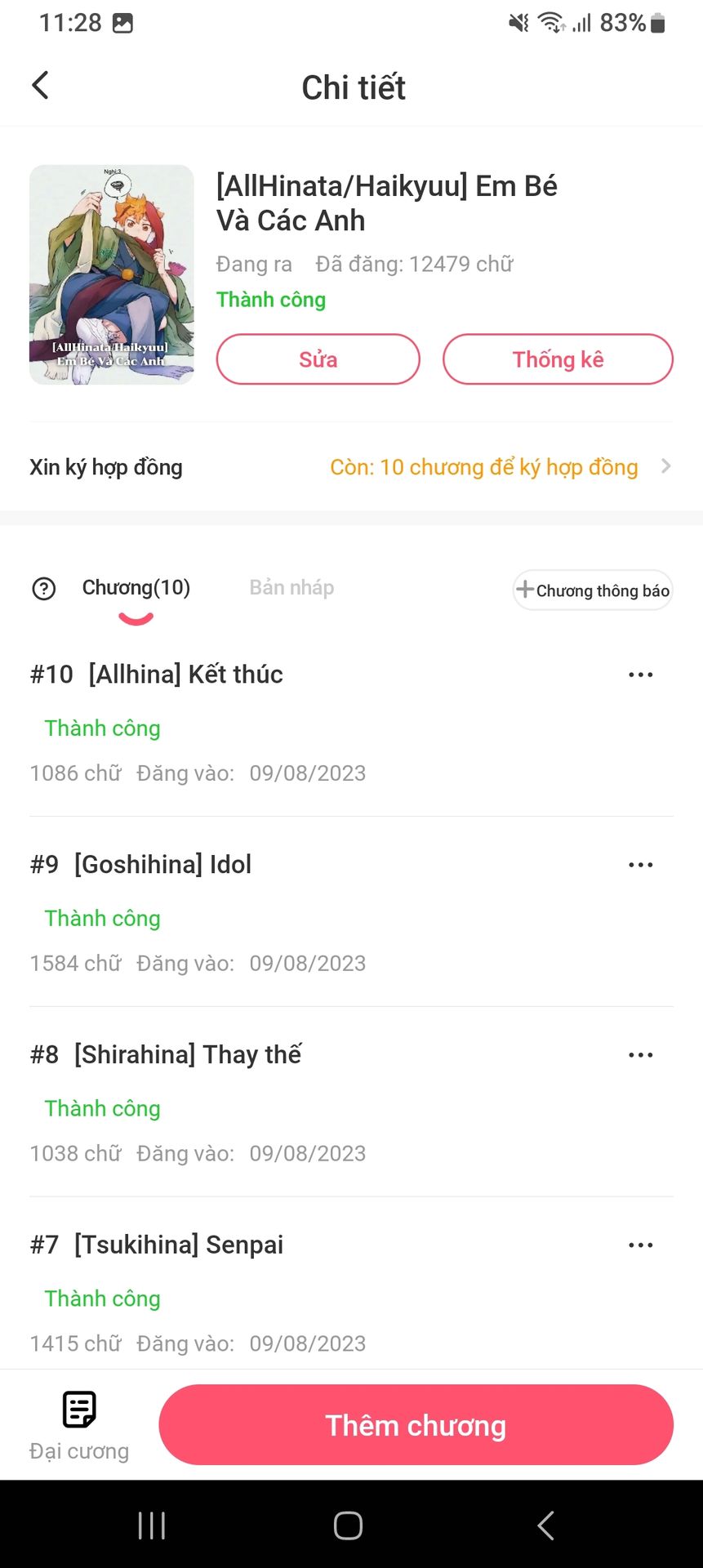703x1568 pixels.
Task: Open chapter #8 [Shirahina] Thay thế
Action: [x=188, y=1055]
